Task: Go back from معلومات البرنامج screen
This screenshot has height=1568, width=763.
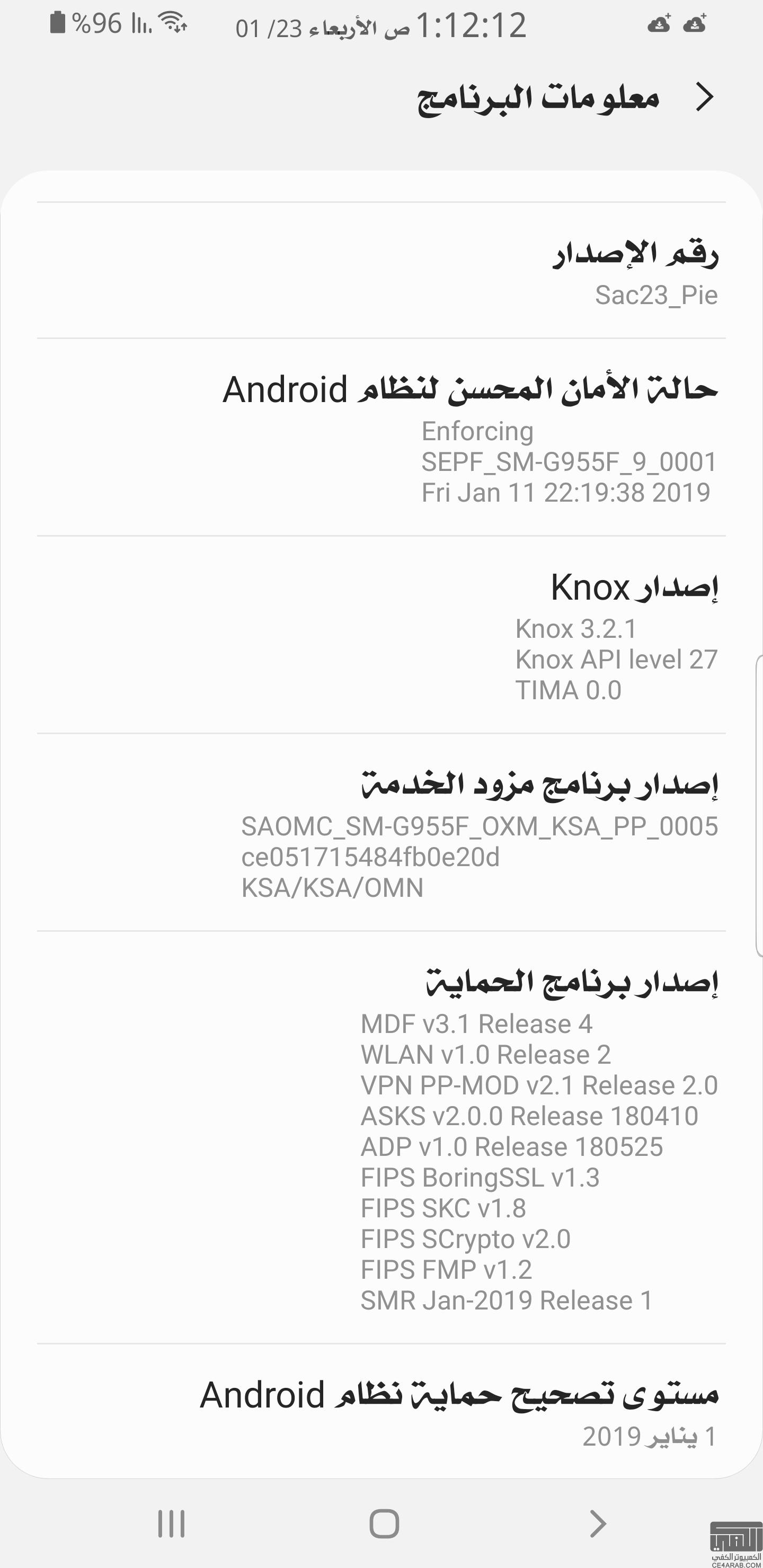Action: coord(704,97)
